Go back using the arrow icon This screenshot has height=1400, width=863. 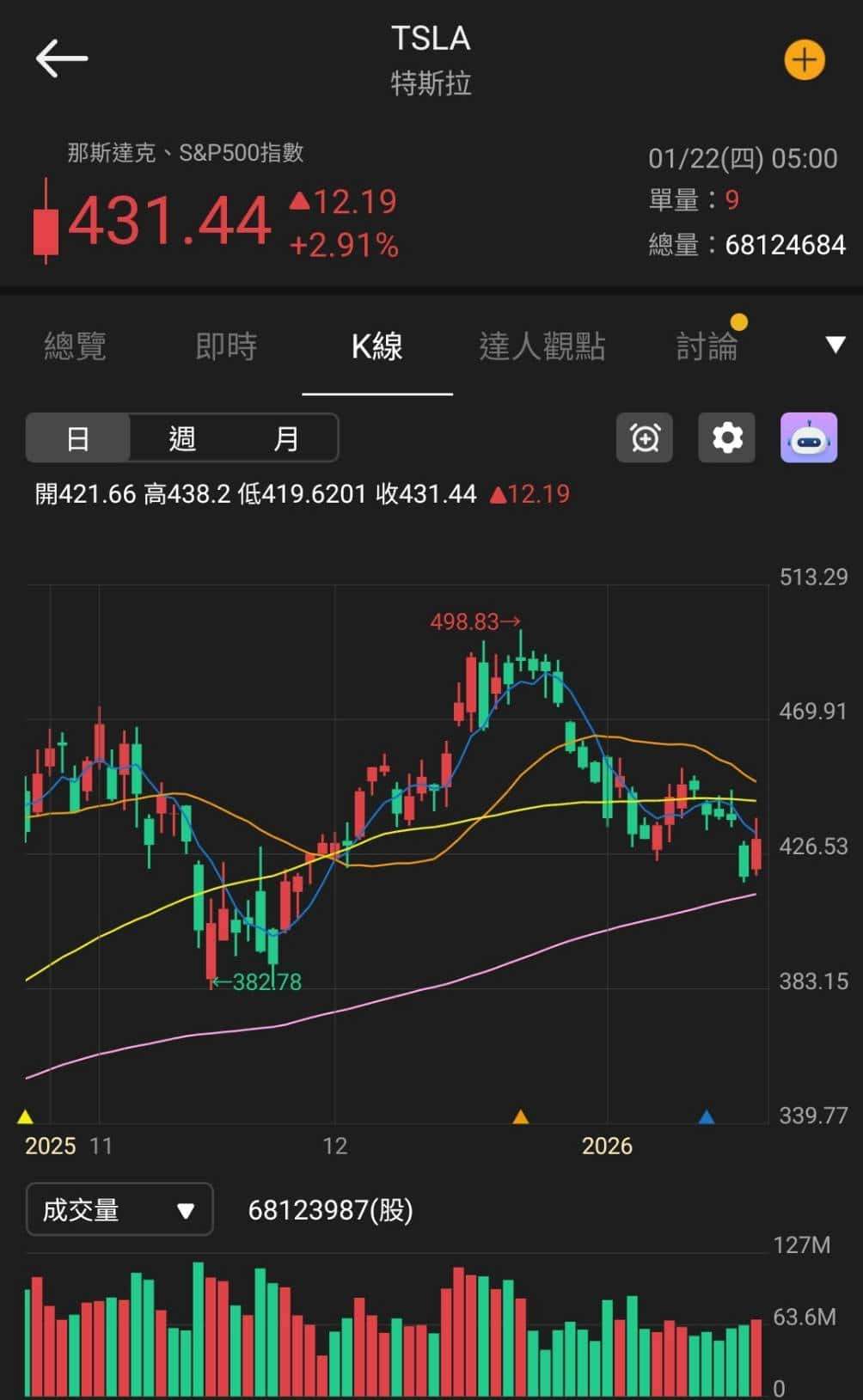coord(61,58)
